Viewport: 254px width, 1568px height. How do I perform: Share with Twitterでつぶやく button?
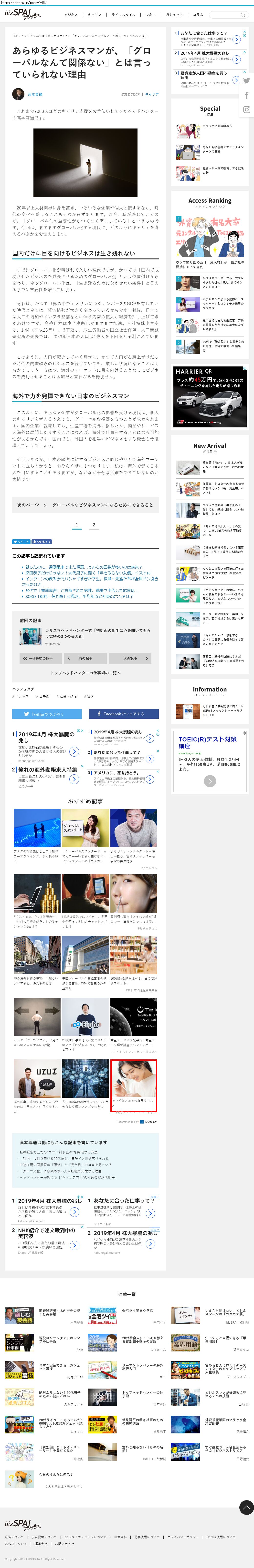tap(47, 713)
